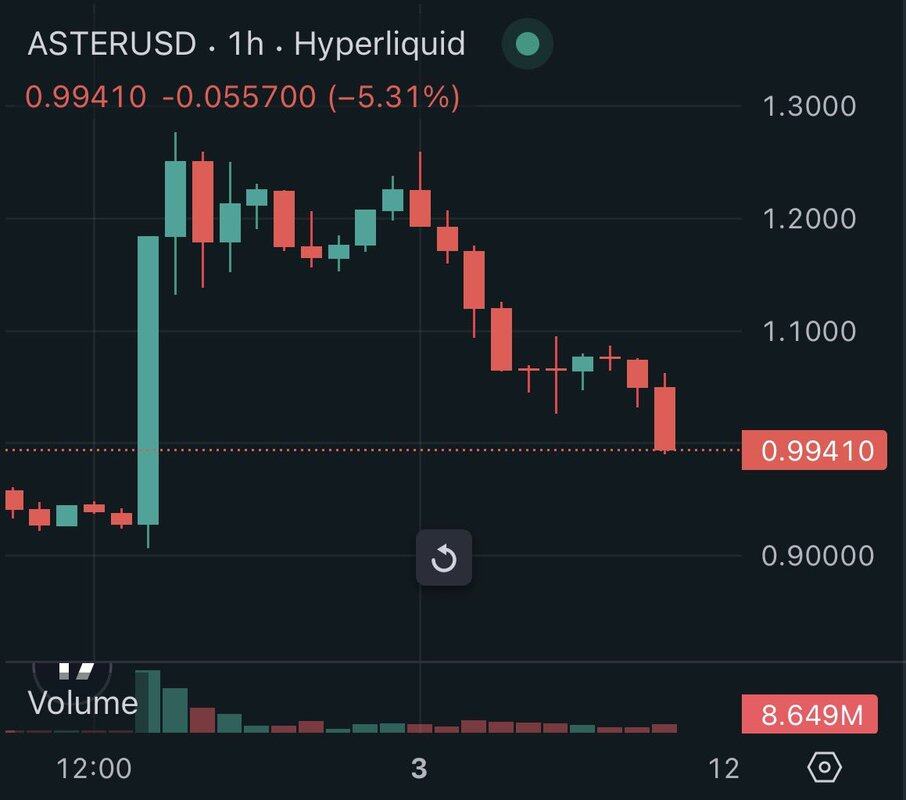Reset the chart view with the circular arrow

pyautogui.click(x=444, y=559)
